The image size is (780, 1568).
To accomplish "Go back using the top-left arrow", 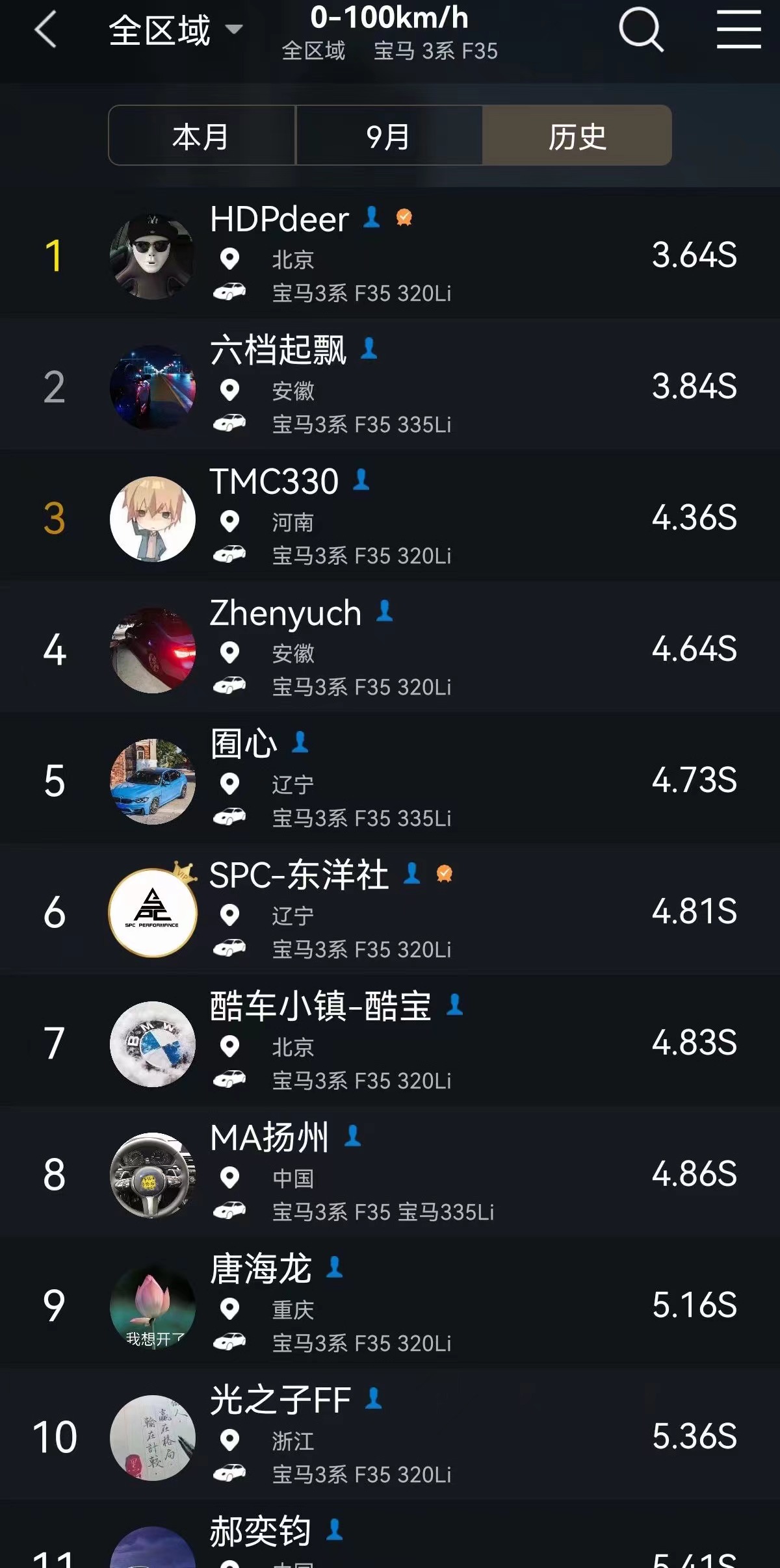I will [45, 30].
